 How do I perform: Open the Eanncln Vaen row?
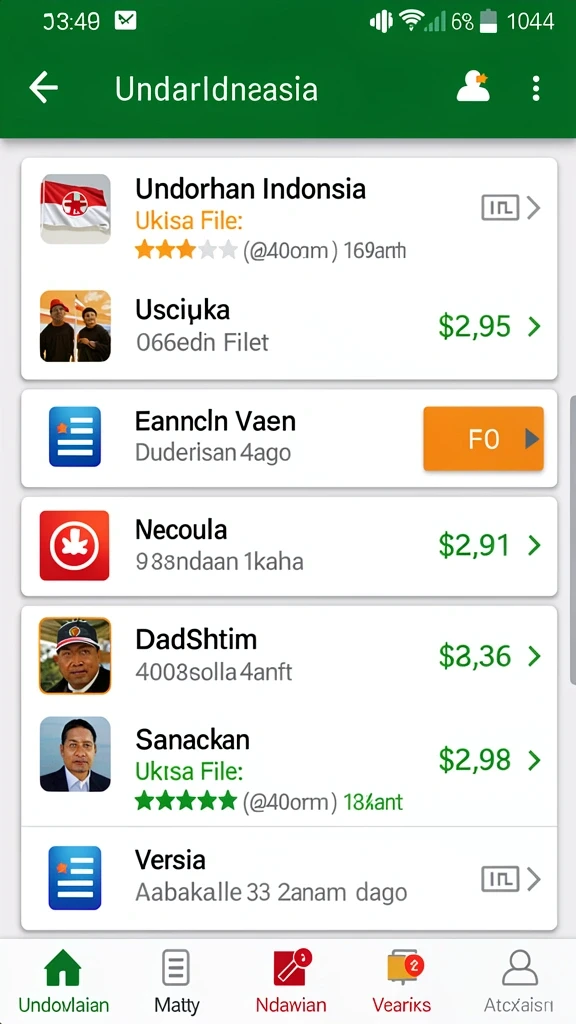coord(289,438)
